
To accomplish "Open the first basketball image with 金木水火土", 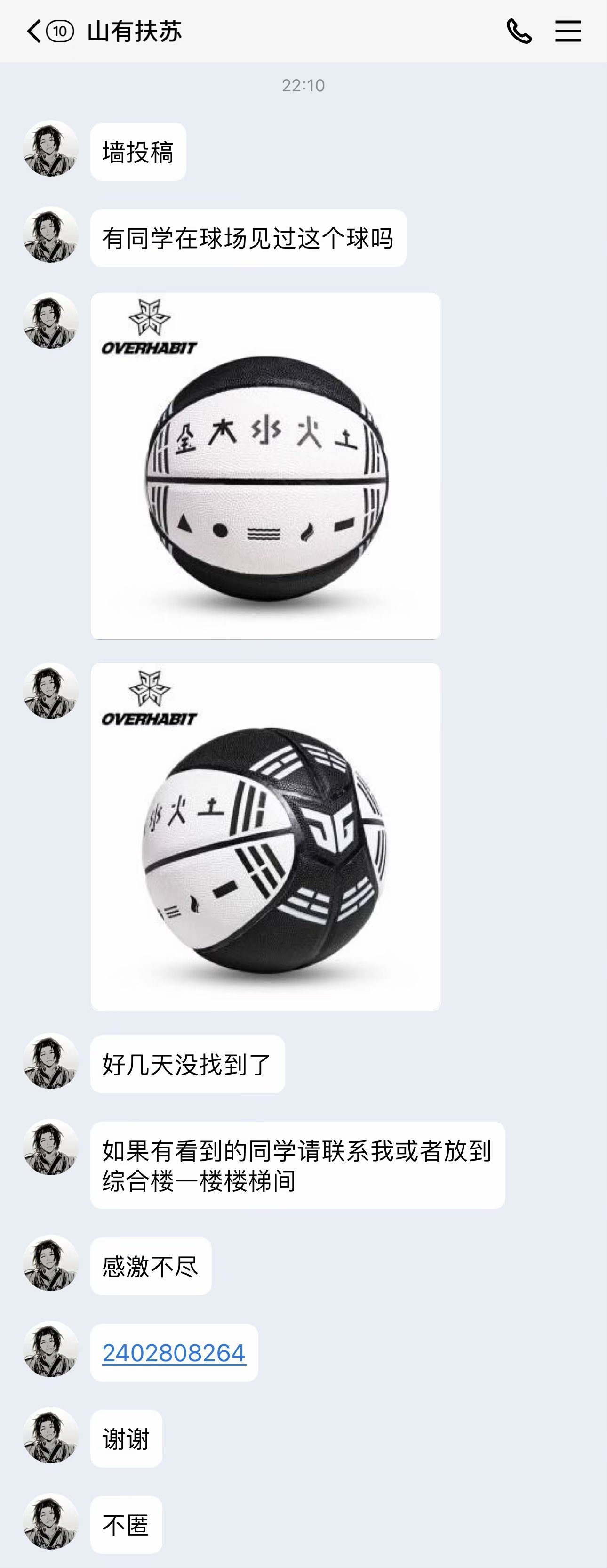I will pos(265,466).
